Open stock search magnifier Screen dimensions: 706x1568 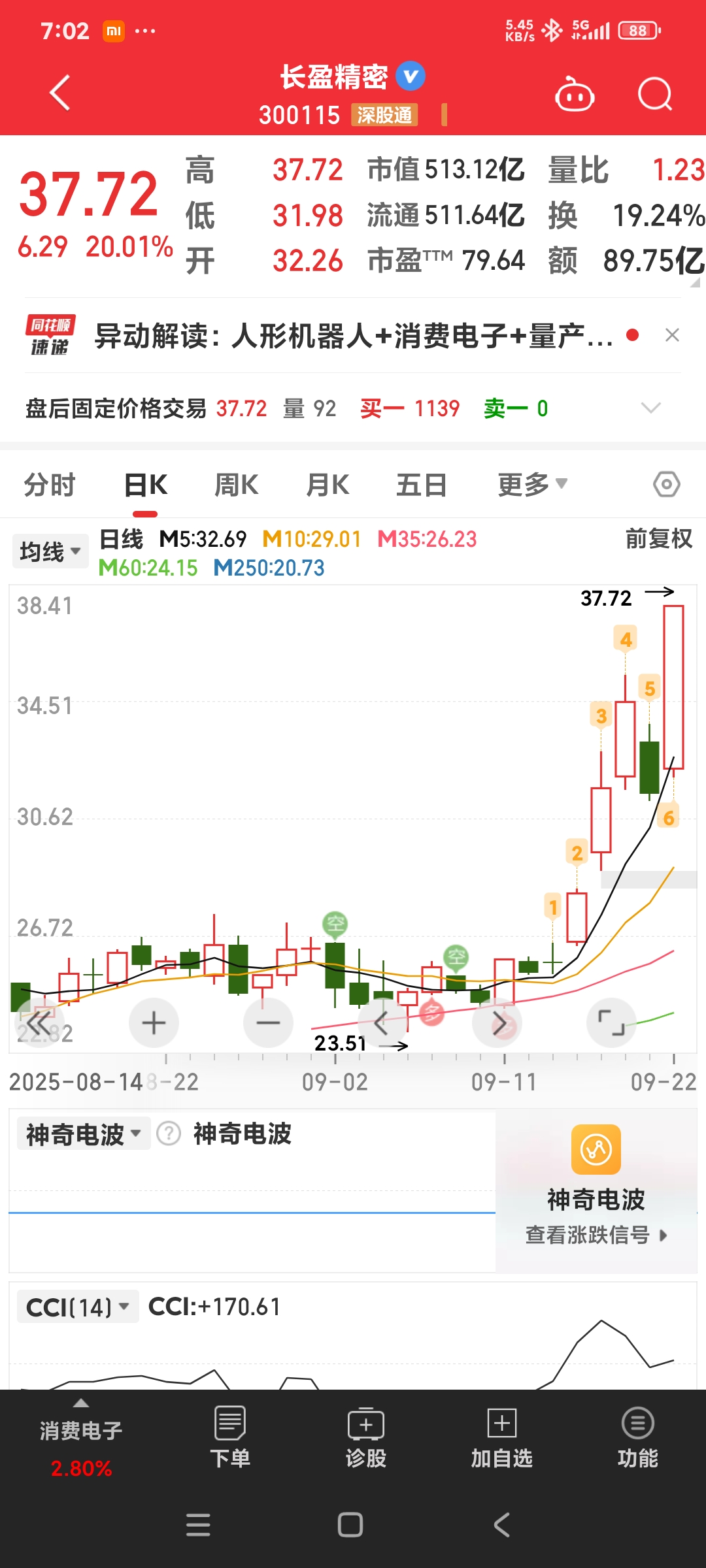[654, 95]
